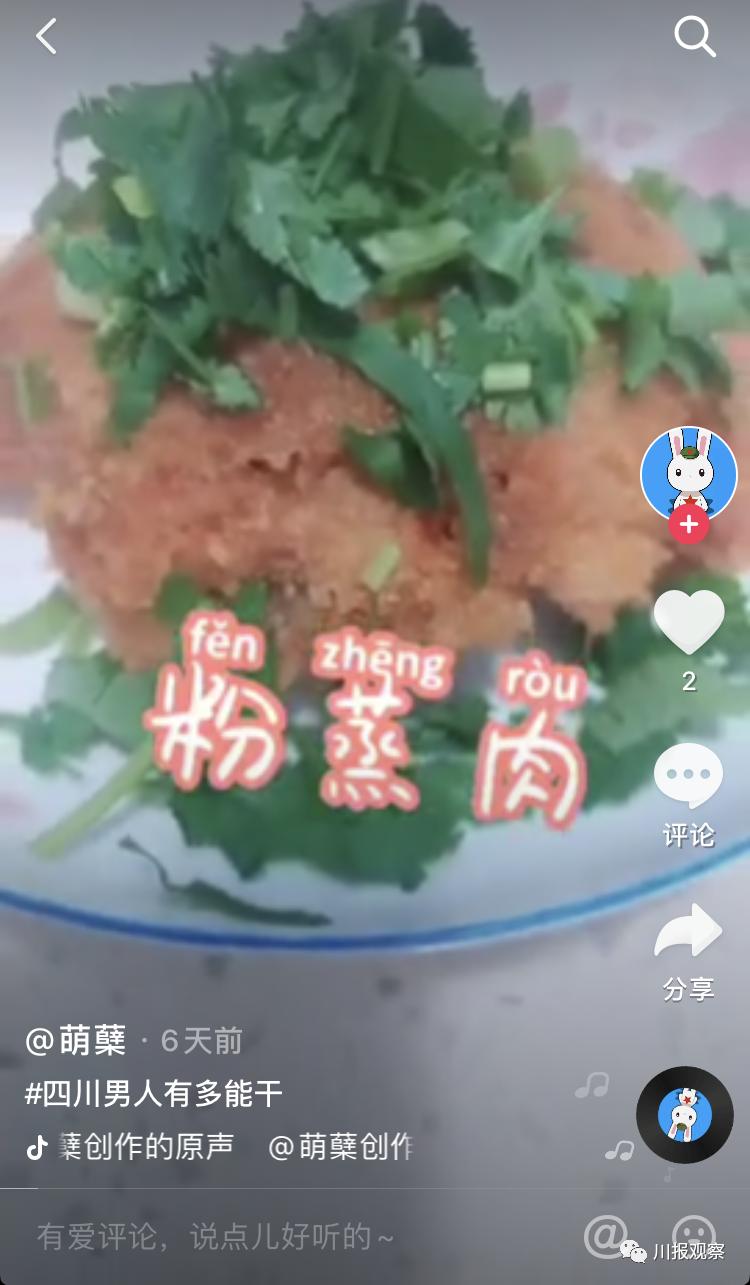Share the video using the share arrow
The width and height of the screenshot is (750, 1285).
[x=688, y=930]
